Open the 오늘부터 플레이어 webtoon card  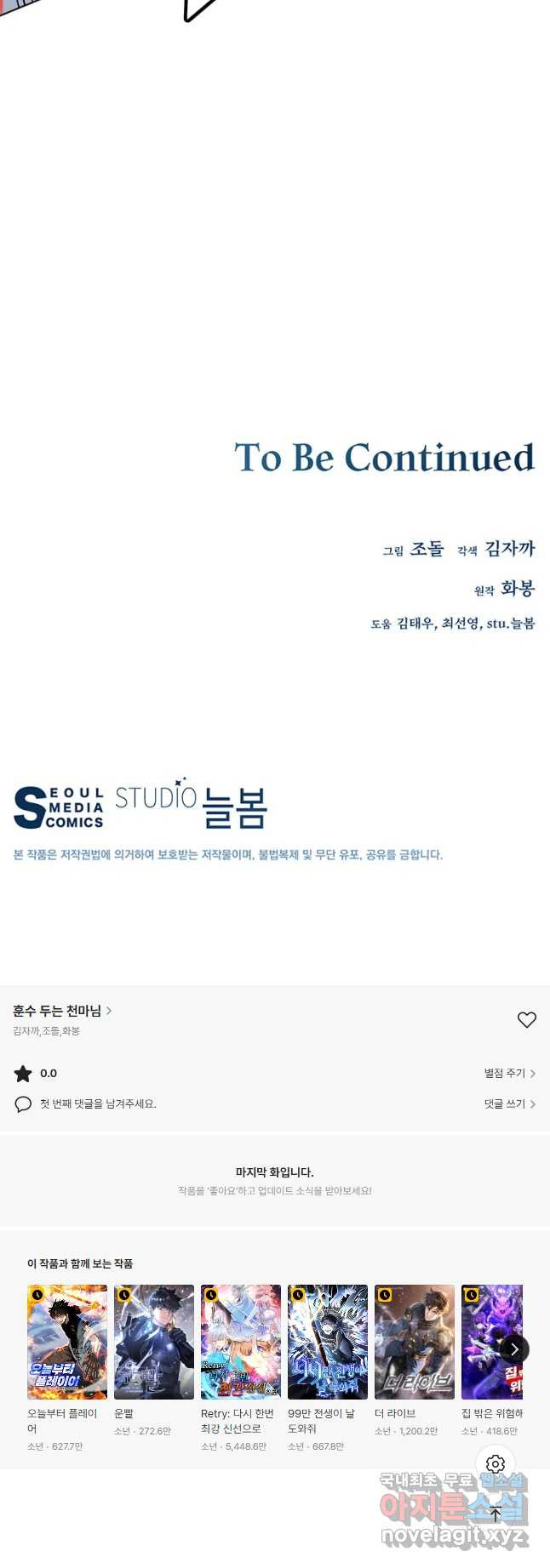67,1342
